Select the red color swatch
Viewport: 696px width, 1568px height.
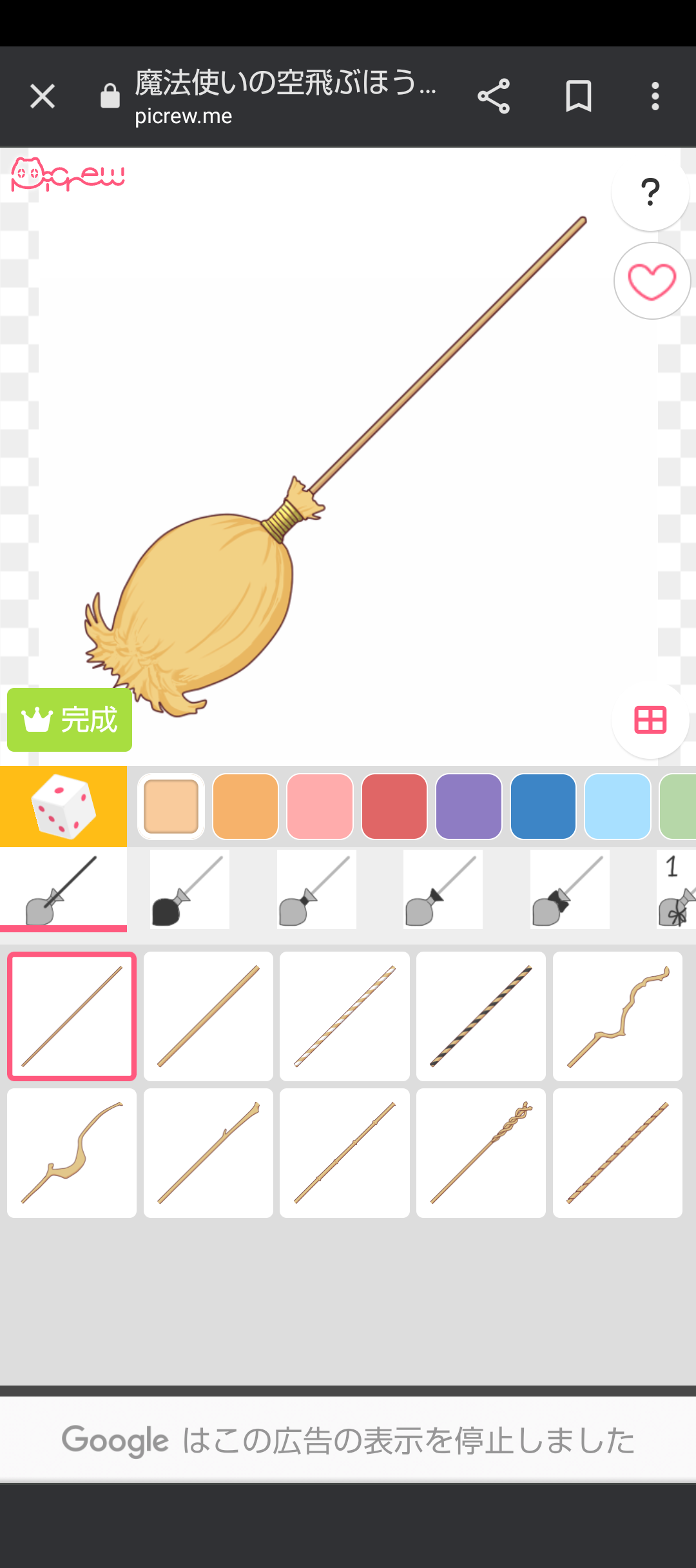[x=394, y=807]
